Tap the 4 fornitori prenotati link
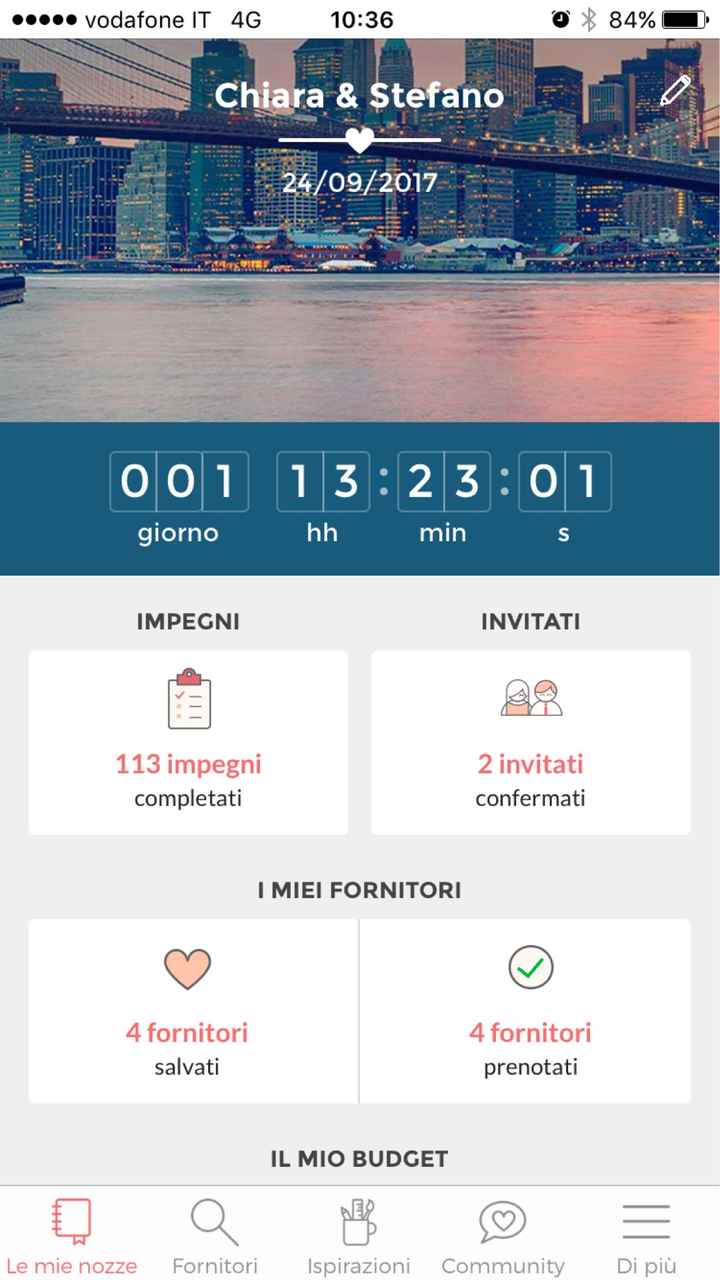The height and width of the screenshot is (1280, 720). click(531, 1033)
